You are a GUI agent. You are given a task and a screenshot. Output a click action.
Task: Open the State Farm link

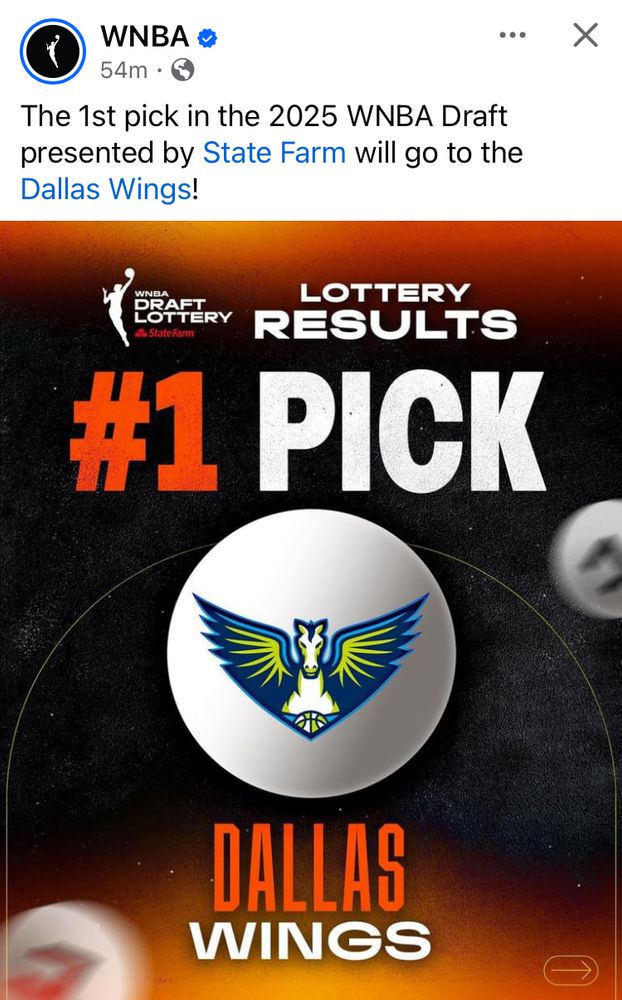274,153
